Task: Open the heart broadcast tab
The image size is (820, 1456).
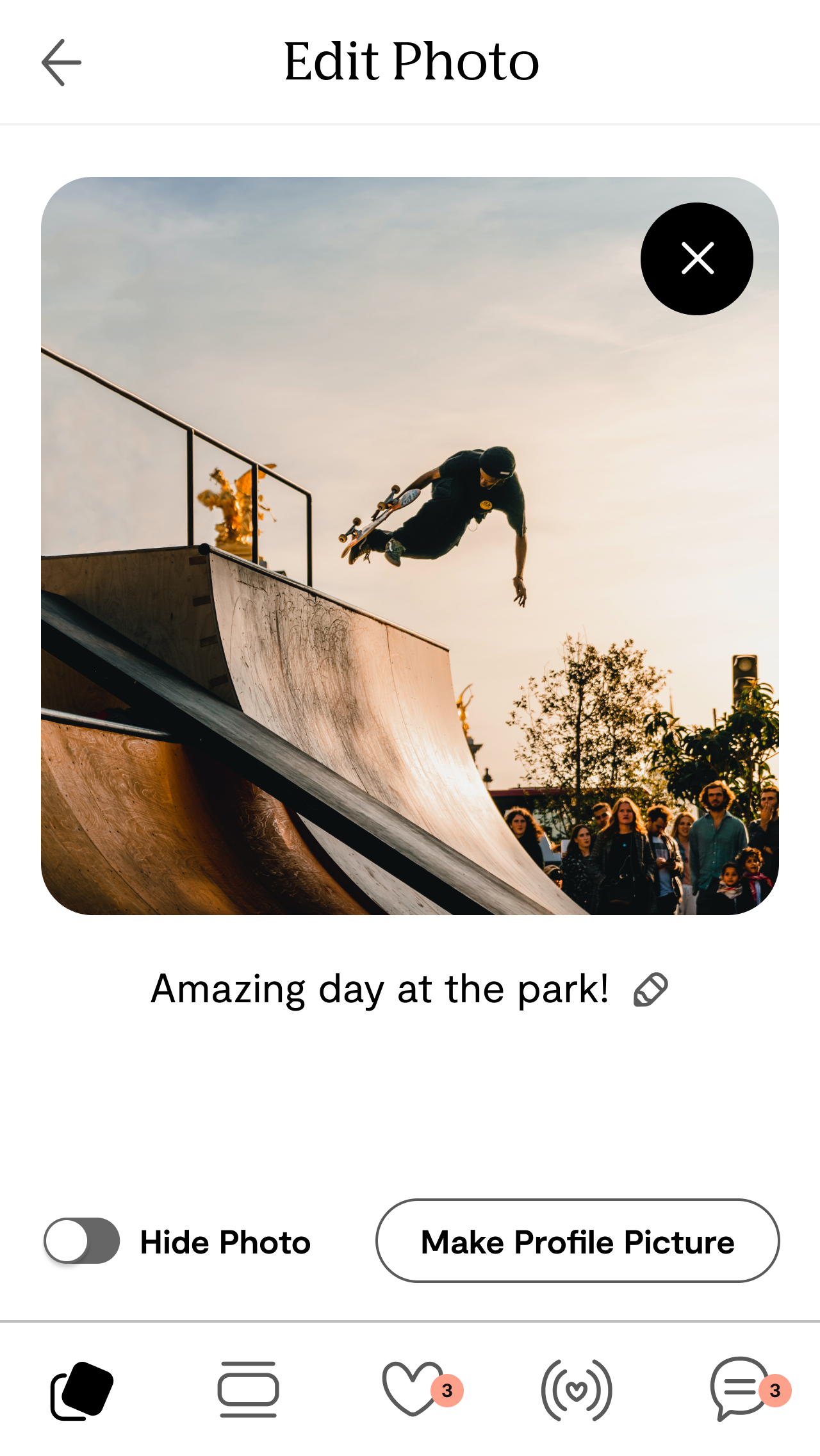Action: [x=577, y=1390]
